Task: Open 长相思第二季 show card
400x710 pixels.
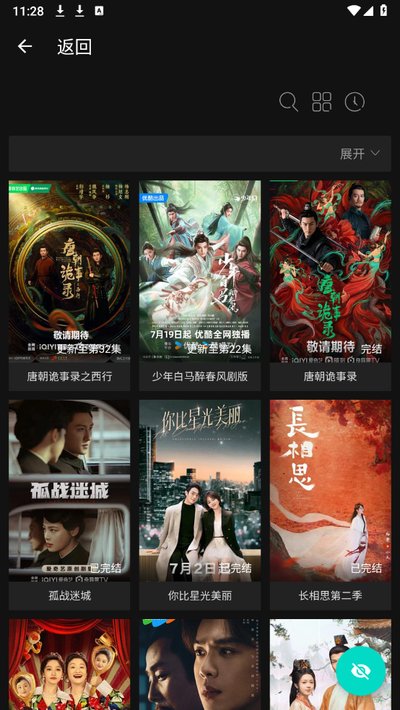Action: pos(330,505)
